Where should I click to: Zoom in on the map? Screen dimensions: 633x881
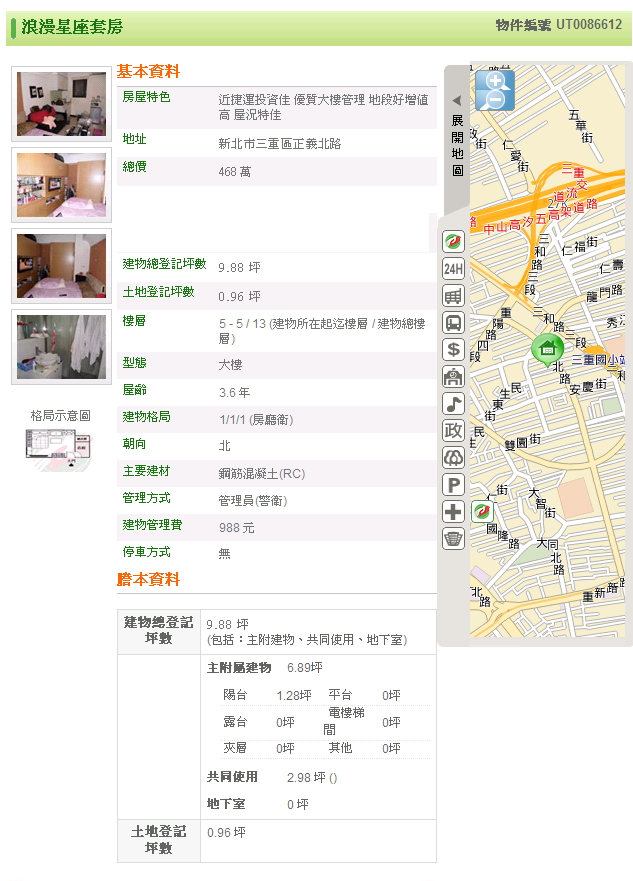click(x=494, y=81)
